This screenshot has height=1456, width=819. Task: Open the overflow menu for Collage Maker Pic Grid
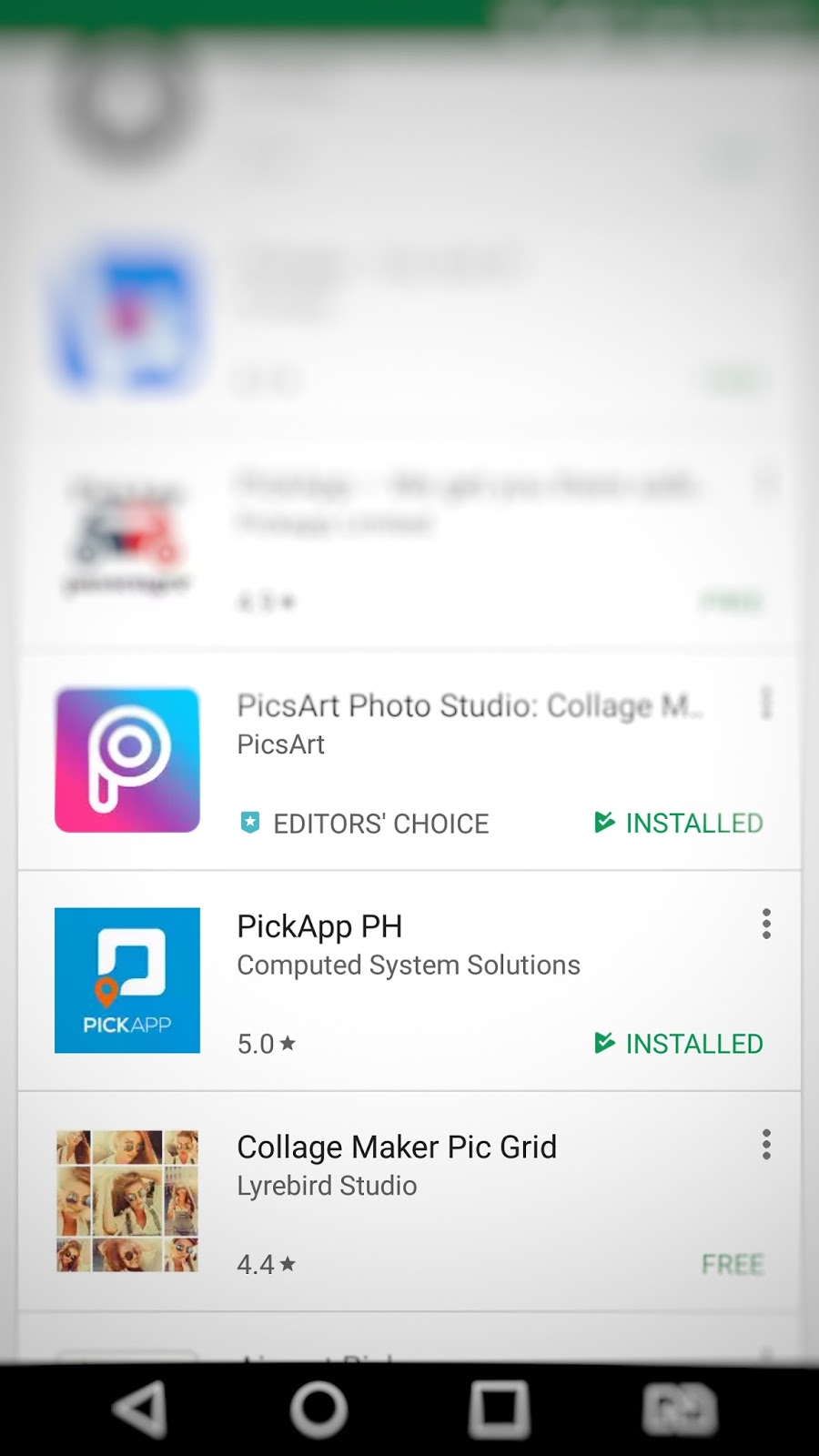pos(767,1144)
